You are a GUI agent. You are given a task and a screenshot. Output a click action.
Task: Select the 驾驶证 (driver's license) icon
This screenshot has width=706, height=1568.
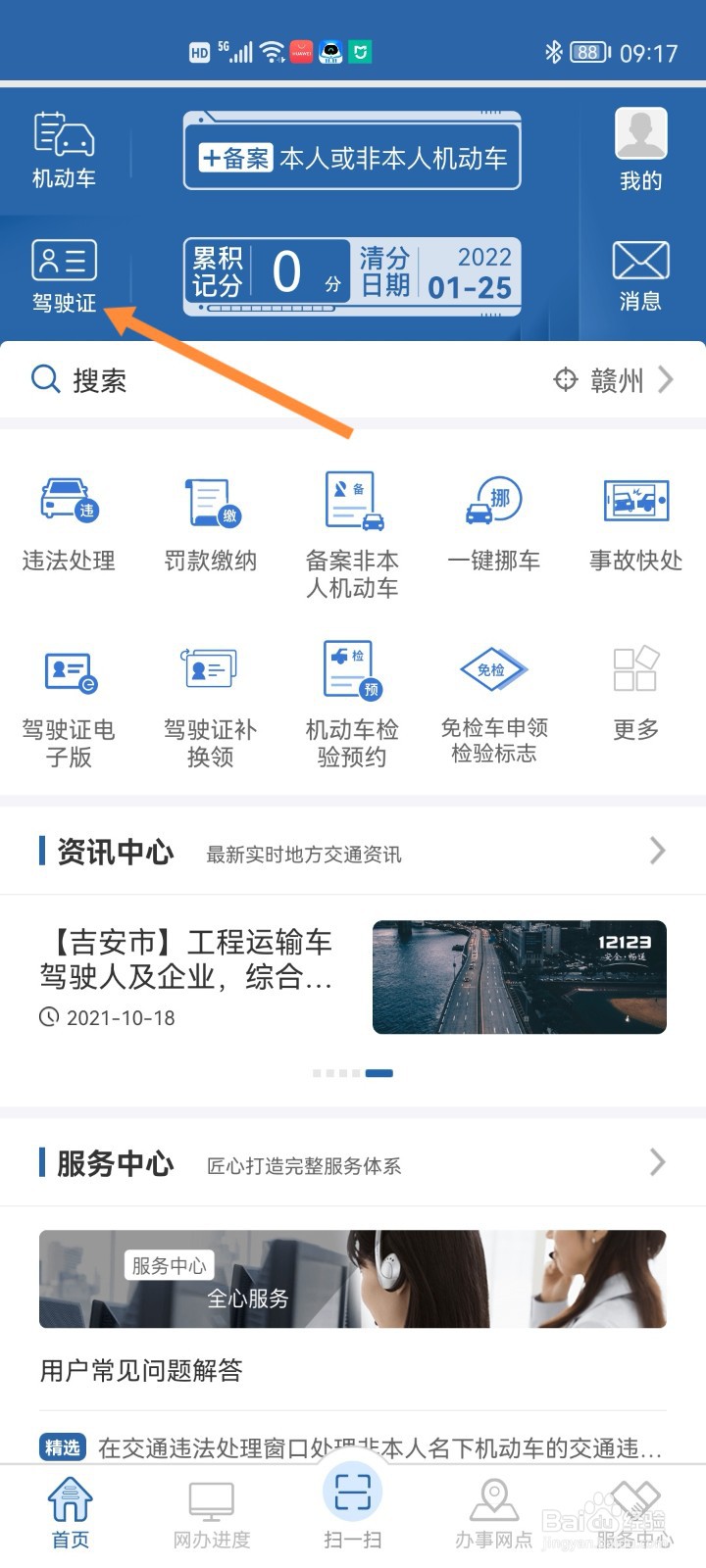[64, 274]
